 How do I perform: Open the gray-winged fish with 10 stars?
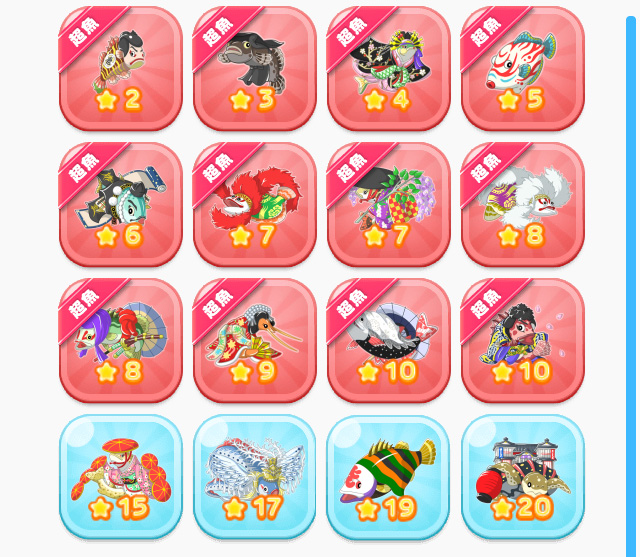(x=388, y=339)
